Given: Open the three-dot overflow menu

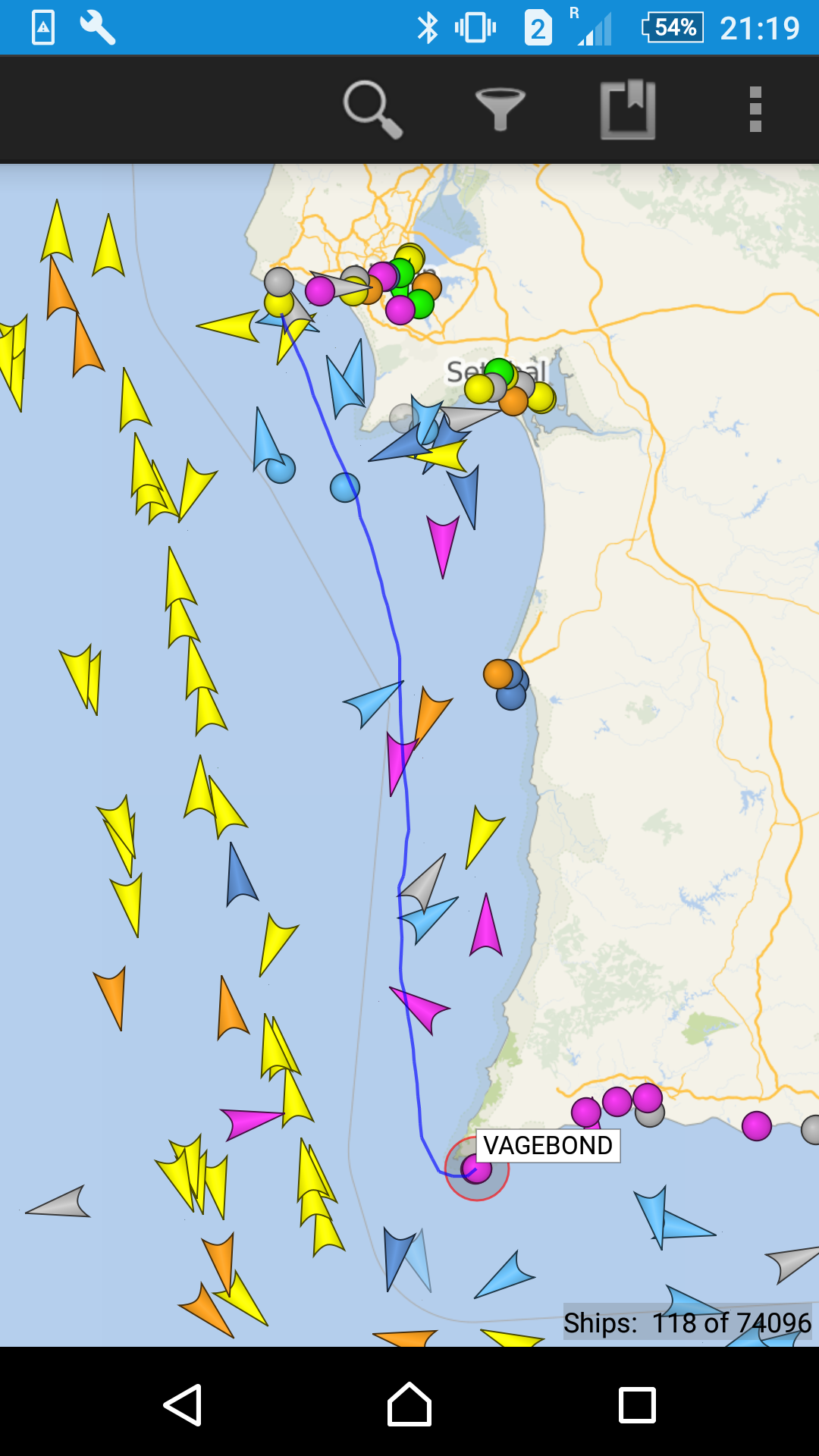Looking at the screenshot, I should point(755,109).
